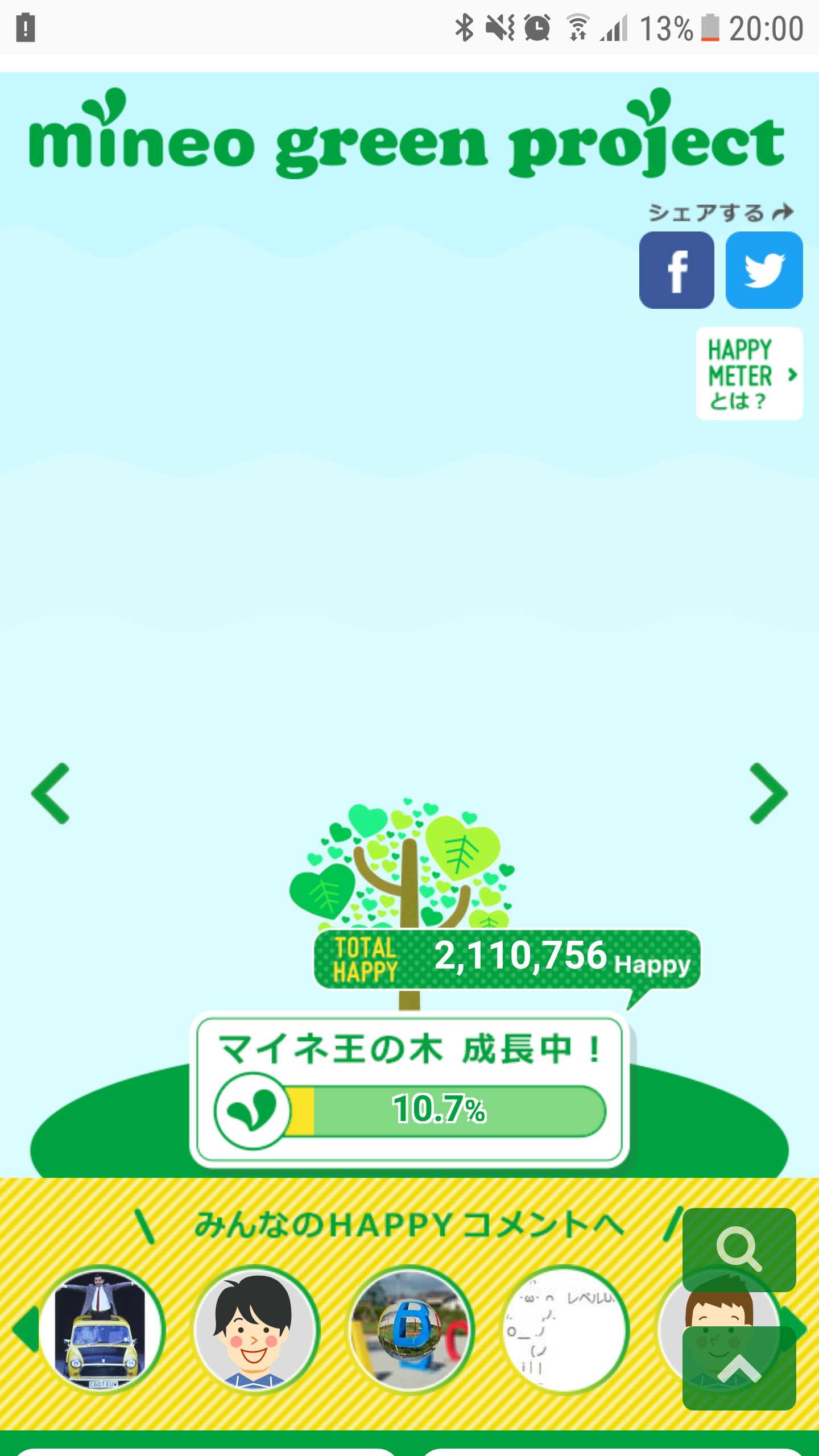Open the HAPPY METER とは? explanation
The image size is (819, 1456).
click(749, 374)
